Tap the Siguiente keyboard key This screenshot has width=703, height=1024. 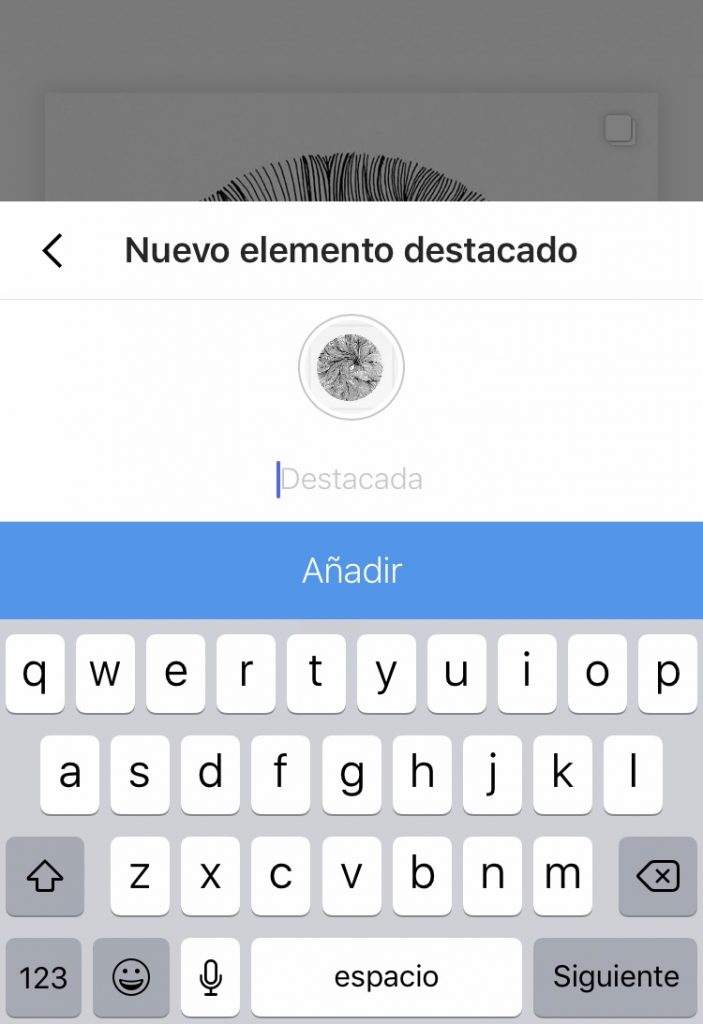click(615, 976)
